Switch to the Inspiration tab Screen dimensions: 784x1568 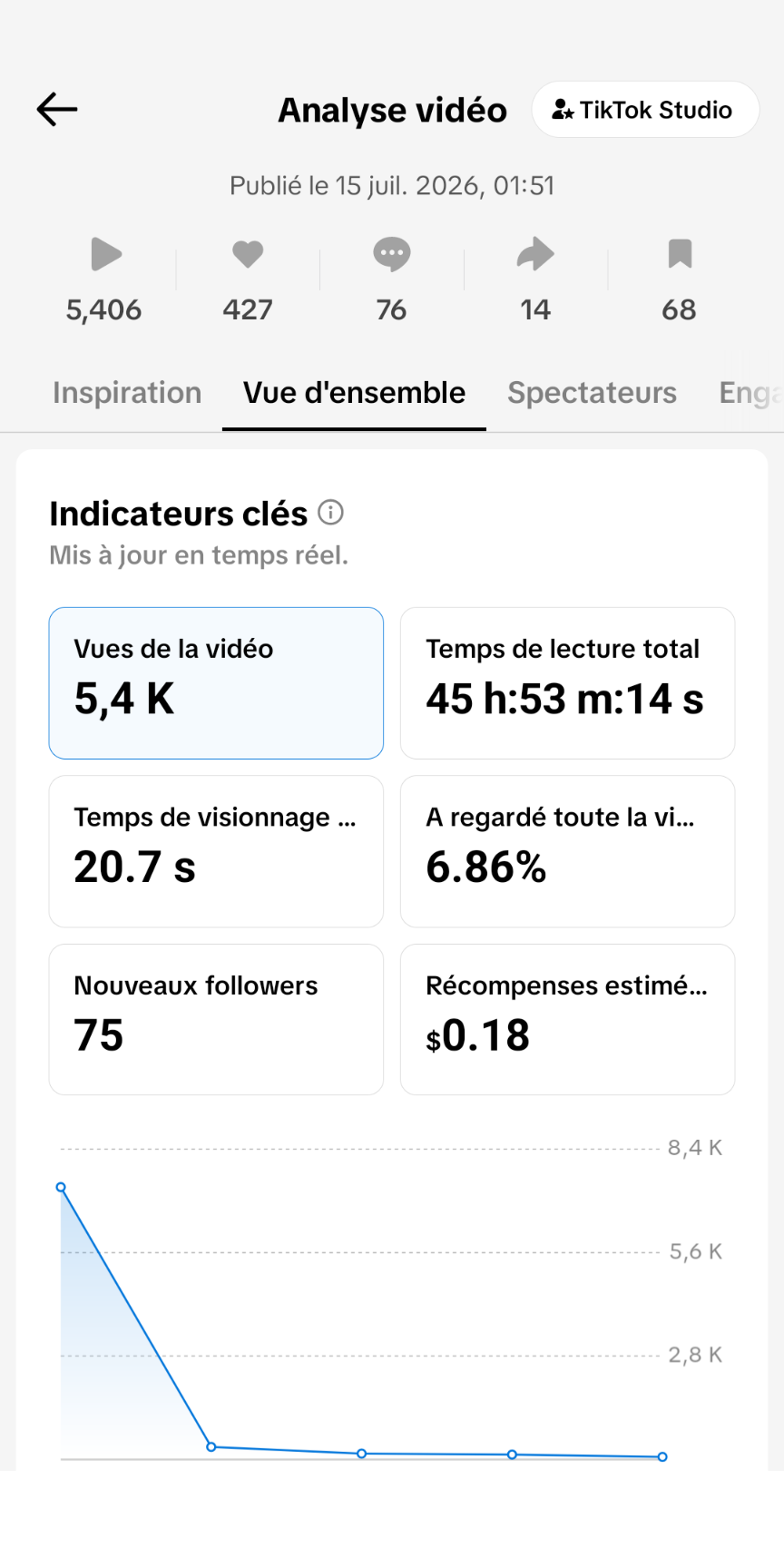click(127, 393)
